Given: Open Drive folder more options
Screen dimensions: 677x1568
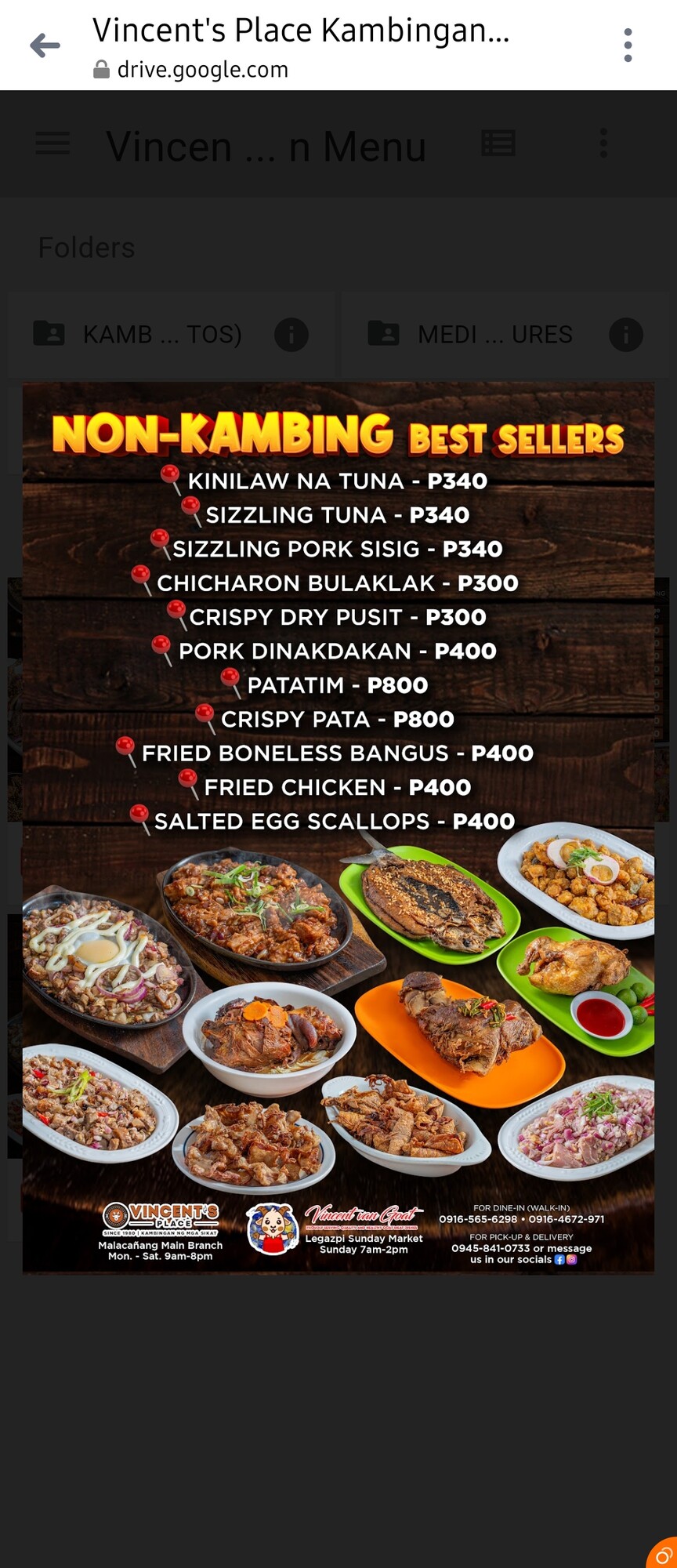Looking at the screenshot, I should point(603,143).
